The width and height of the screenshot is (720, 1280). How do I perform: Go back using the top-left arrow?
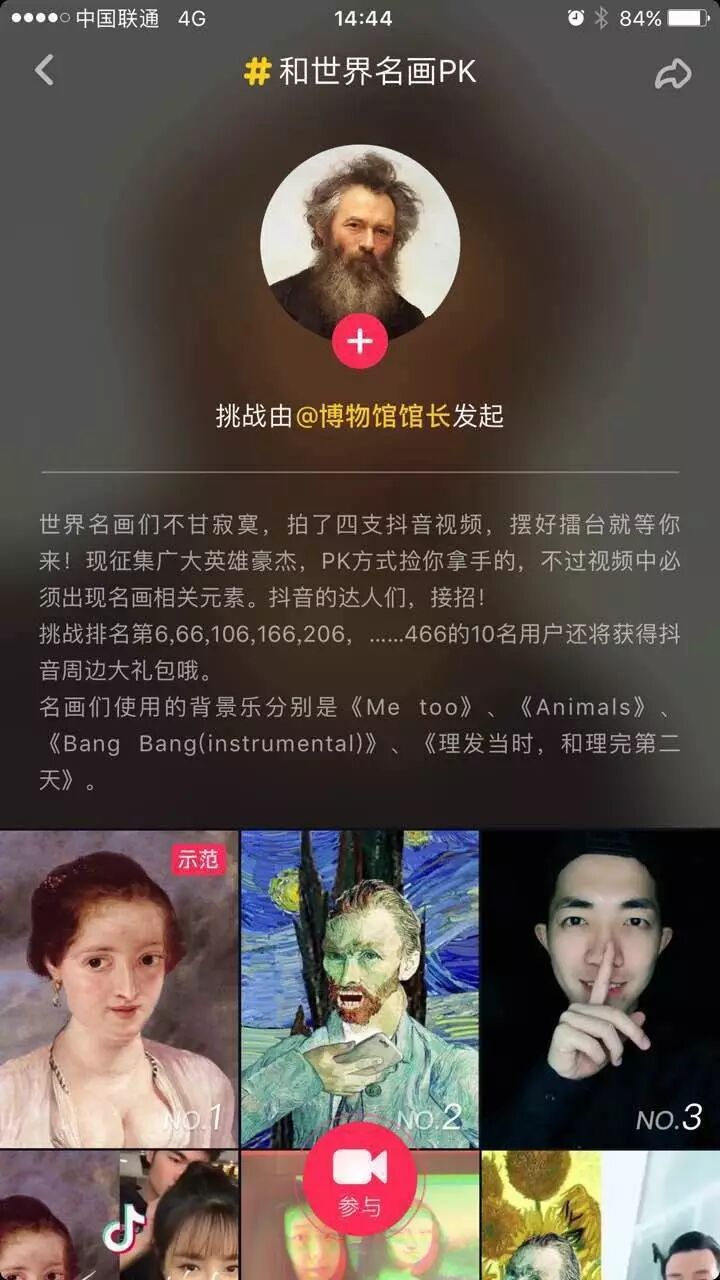44,71
